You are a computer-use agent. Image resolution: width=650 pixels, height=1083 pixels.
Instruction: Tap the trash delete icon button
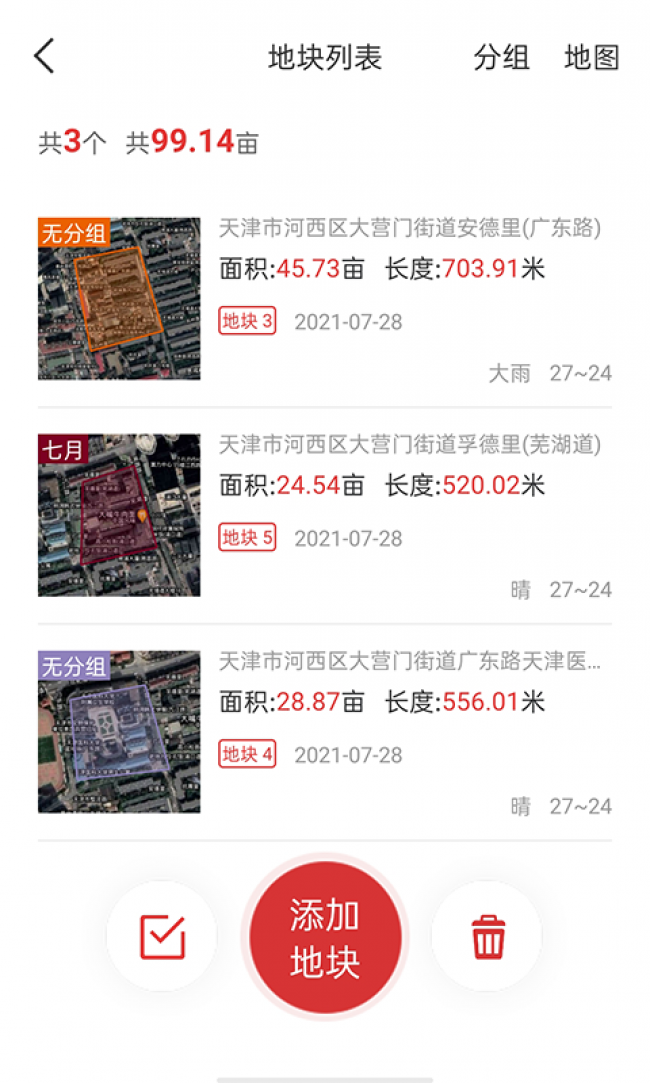pyautogui.click(x=487, y=937)
